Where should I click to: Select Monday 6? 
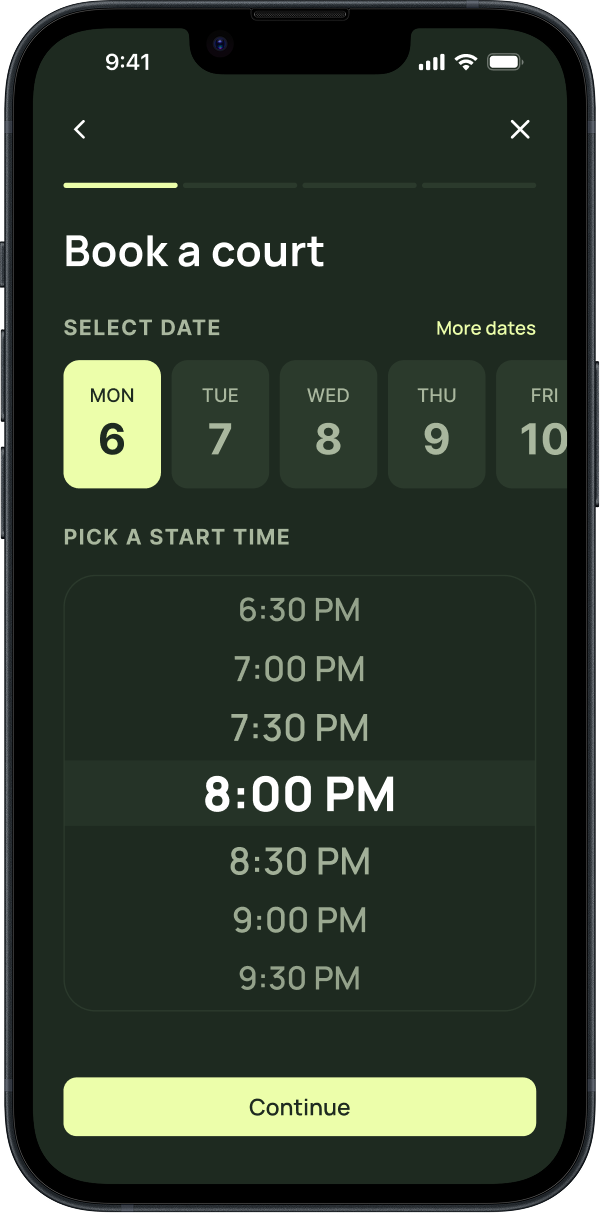pos(112,424)
